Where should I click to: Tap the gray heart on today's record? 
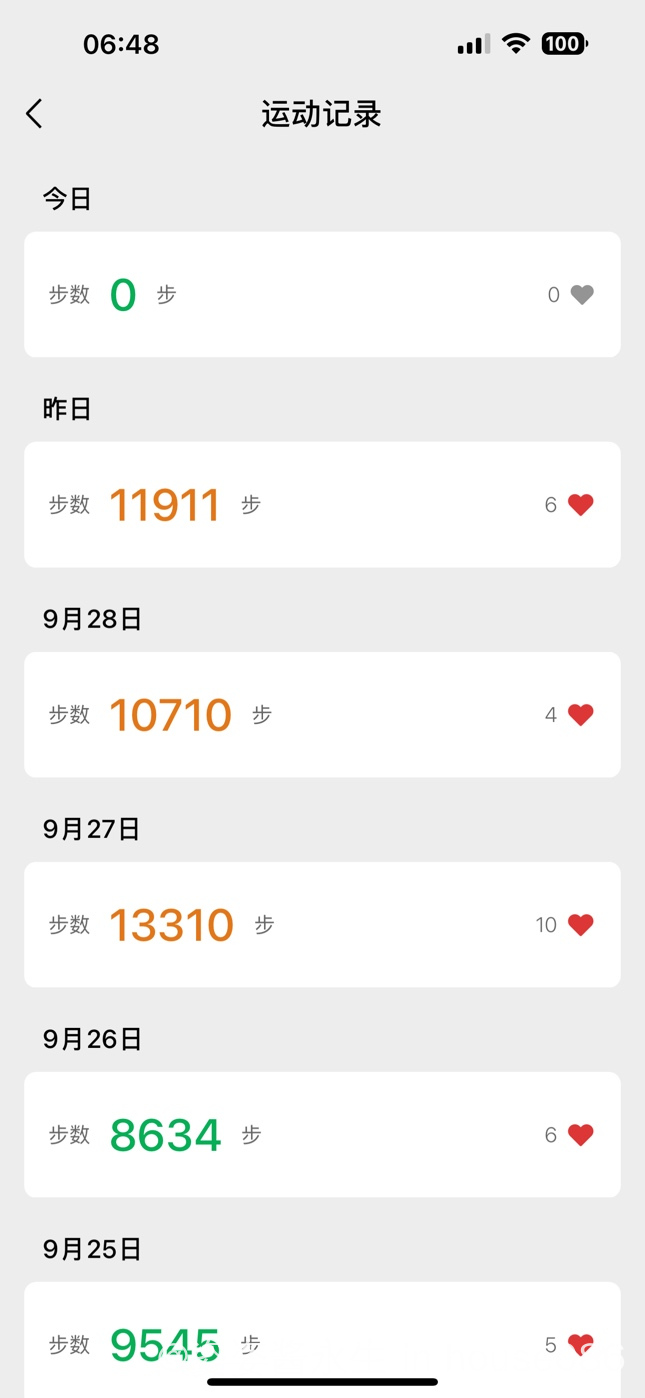(582, 295)
